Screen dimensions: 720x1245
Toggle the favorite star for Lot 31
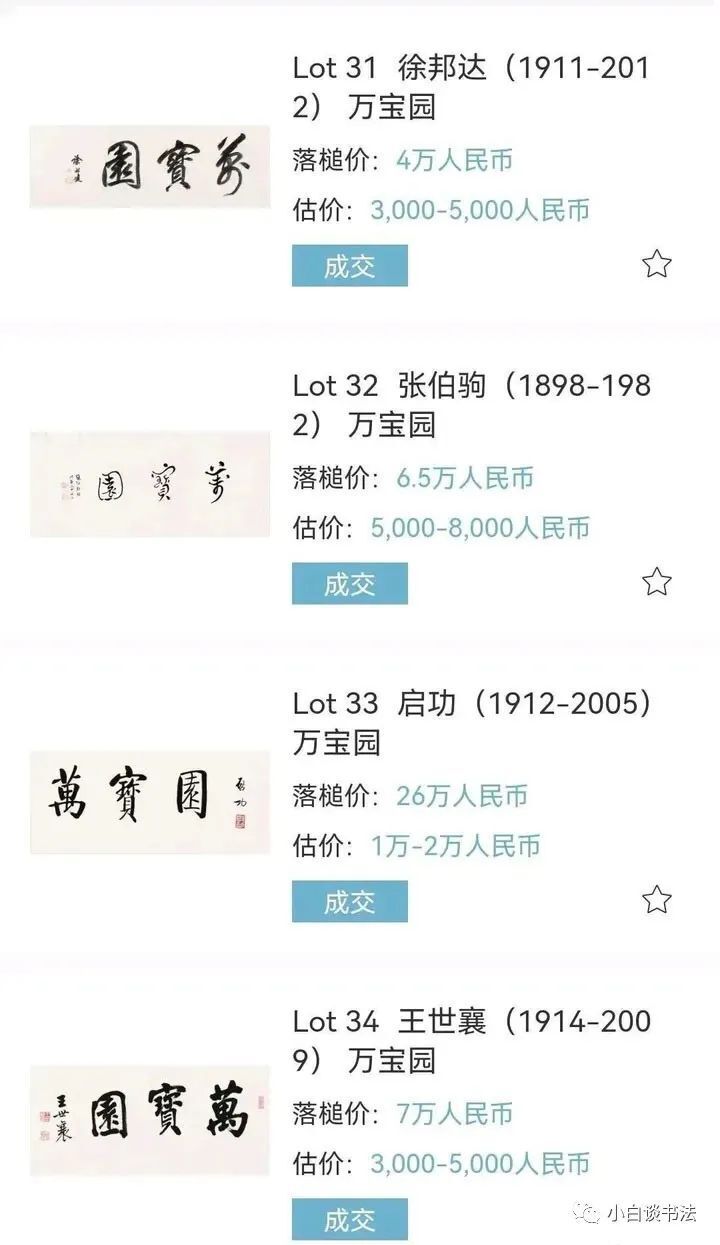(657, 262)
